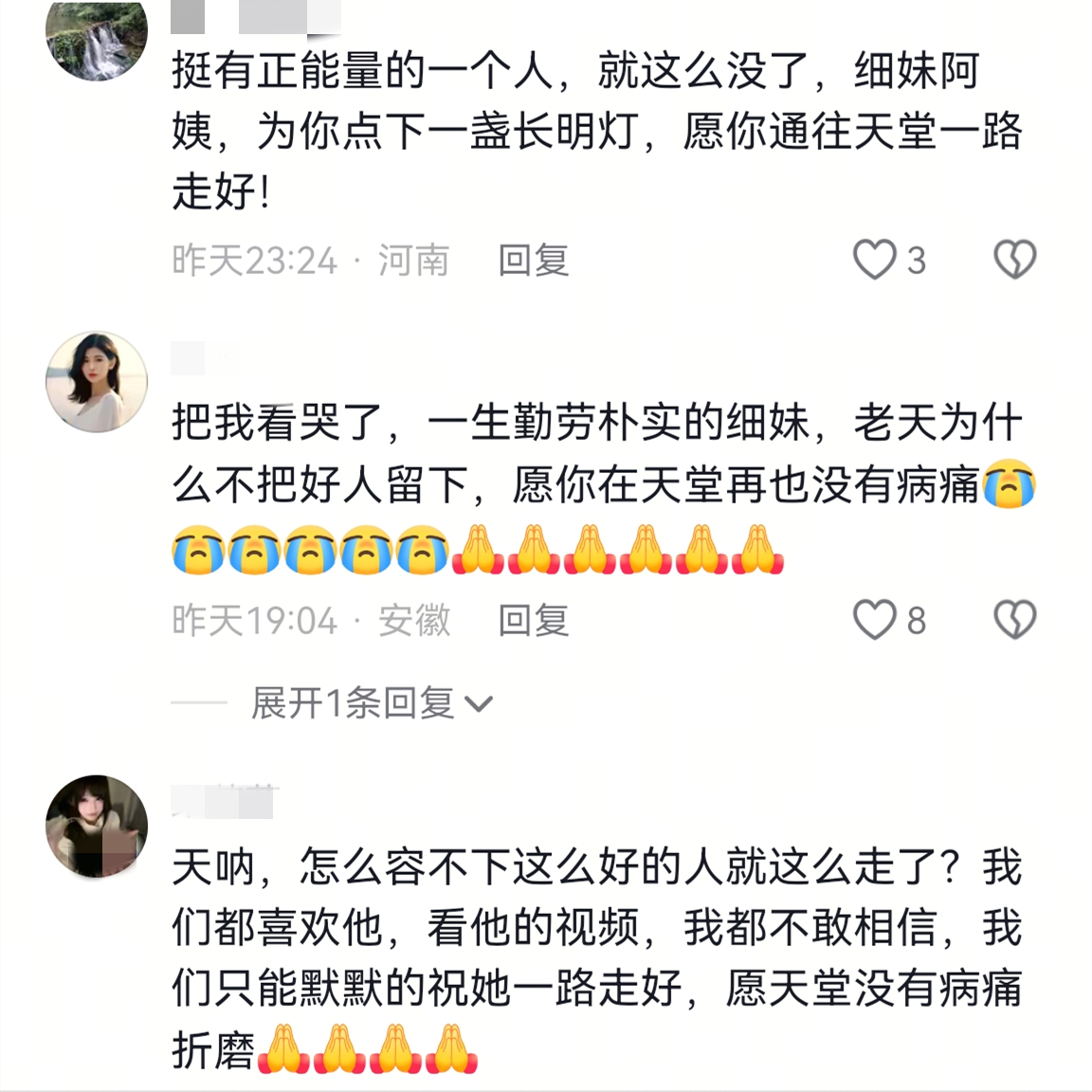This screenshot has width=1092, height=1092.
Task: Reply to the 河南 comment
Action: tap(533, 261)
